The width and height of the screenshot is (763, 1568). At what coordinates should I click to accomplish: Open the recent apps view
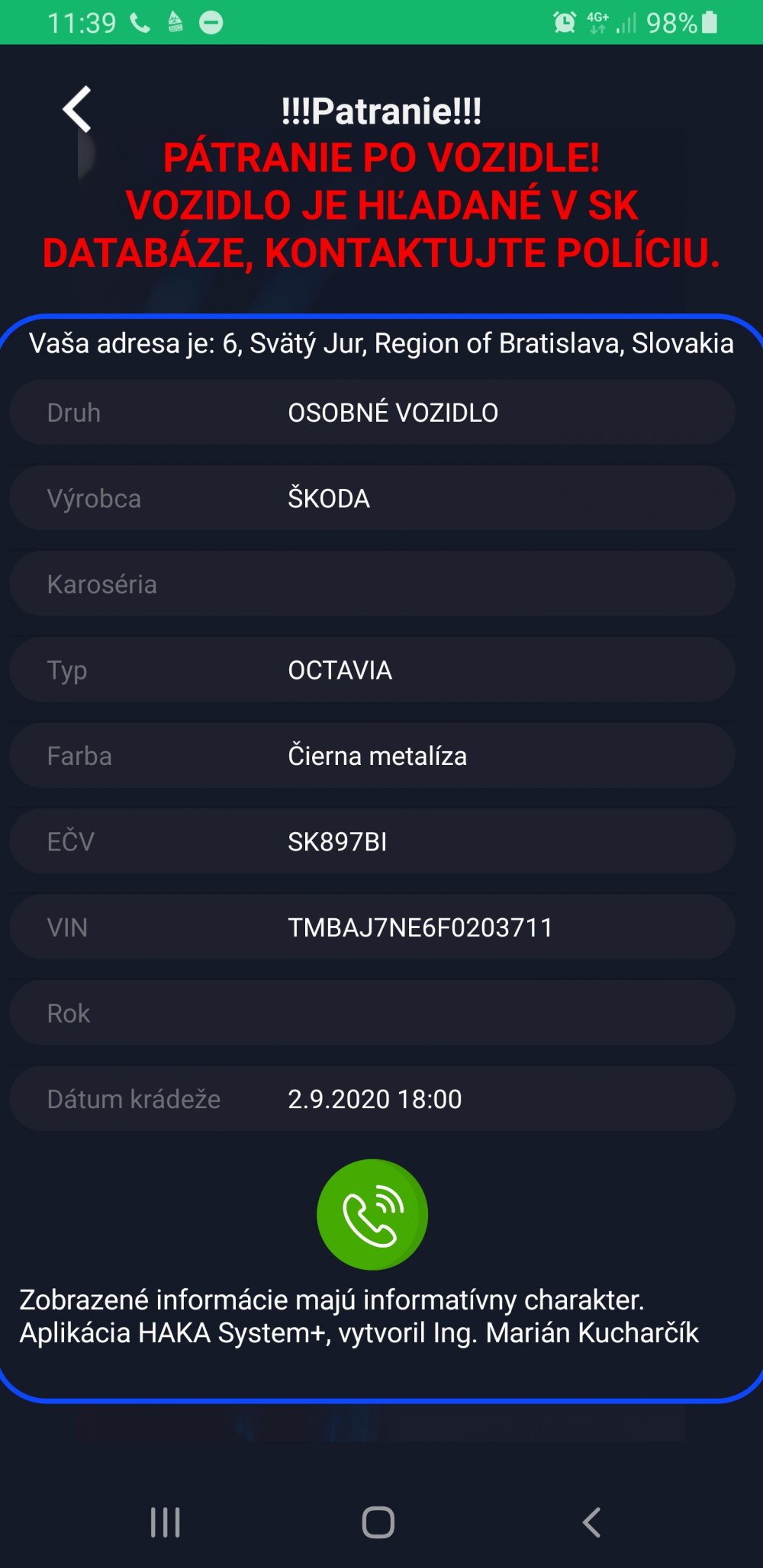(x=166, y=1522)
